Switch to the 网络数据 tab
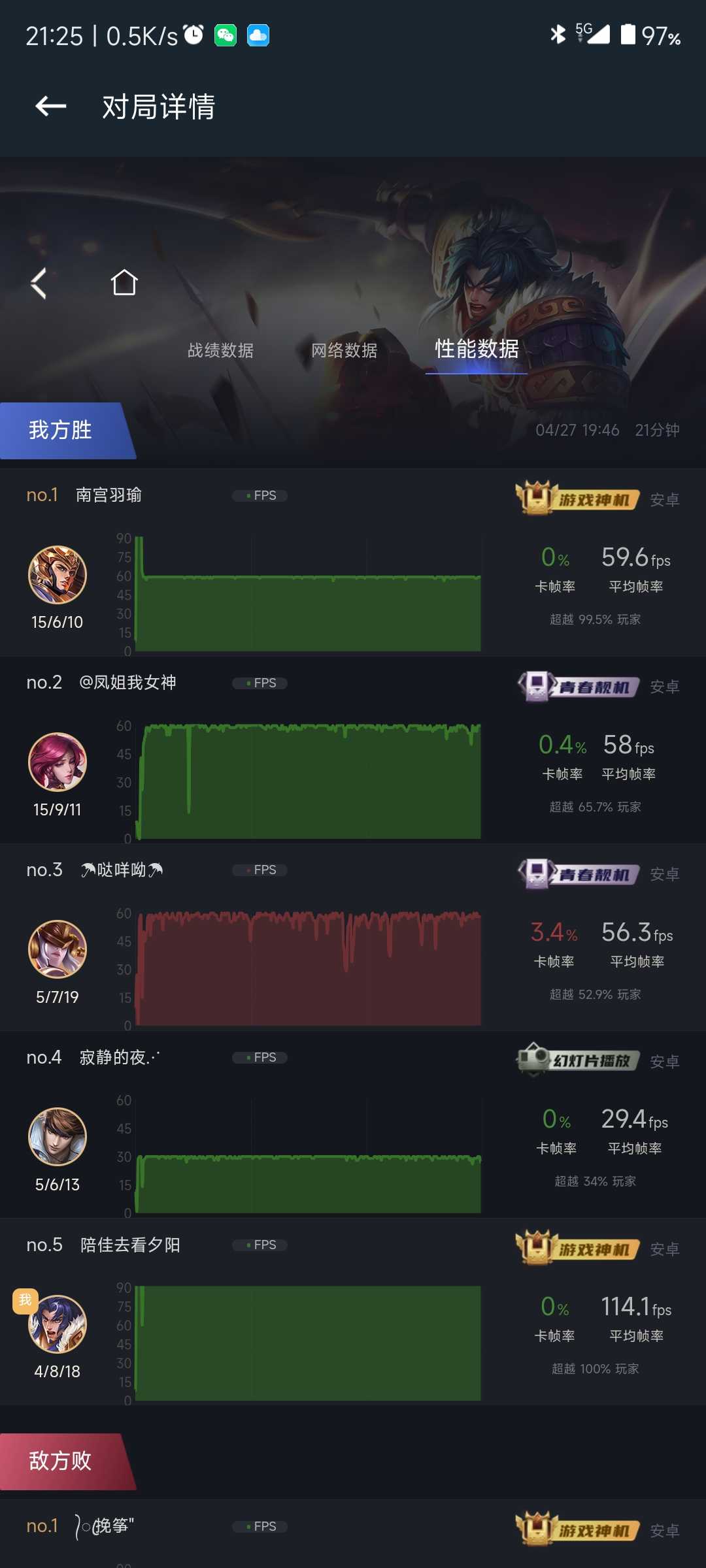 point(345,350)
